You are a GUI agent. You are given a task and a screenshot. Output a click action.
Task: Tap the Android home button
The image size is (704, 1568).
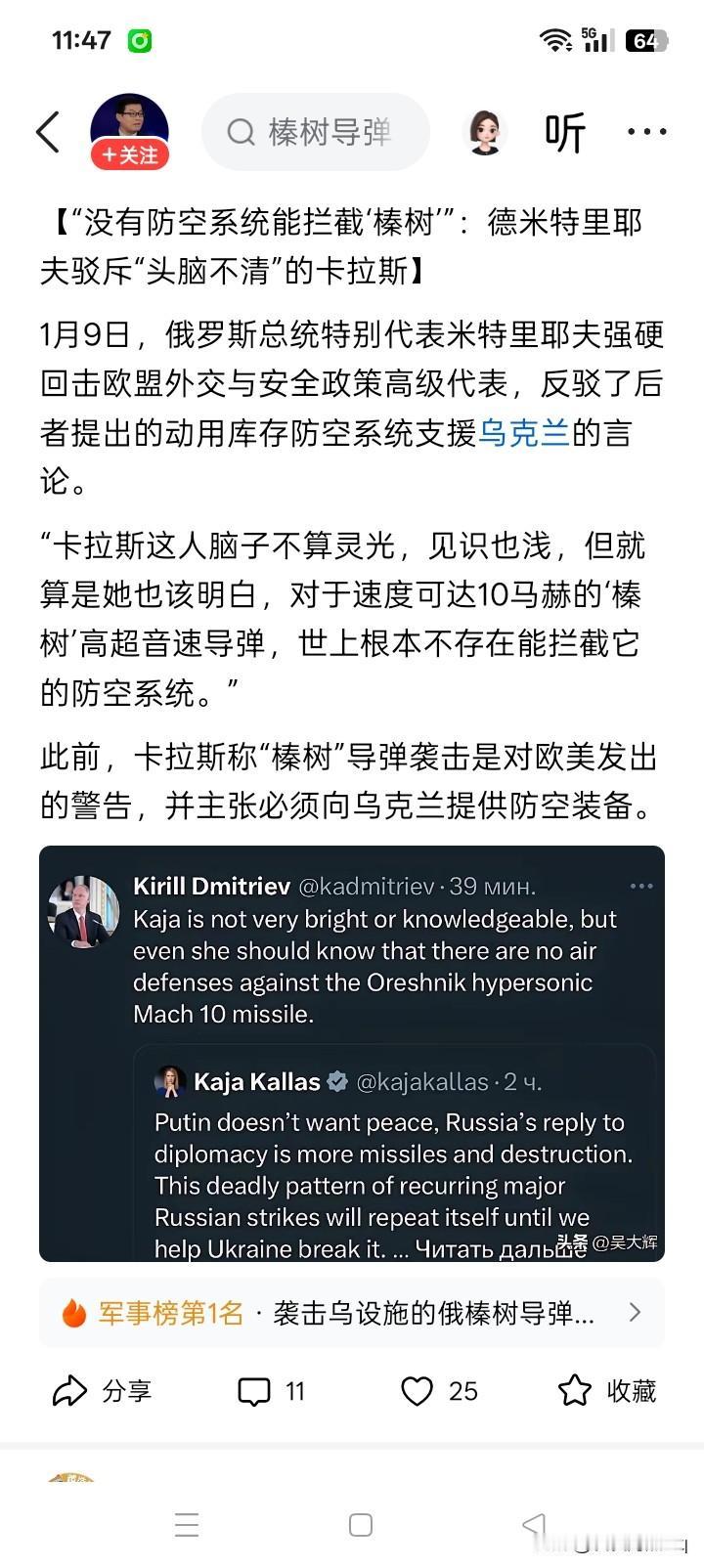pyautogui.click(x=362, y=1523)
